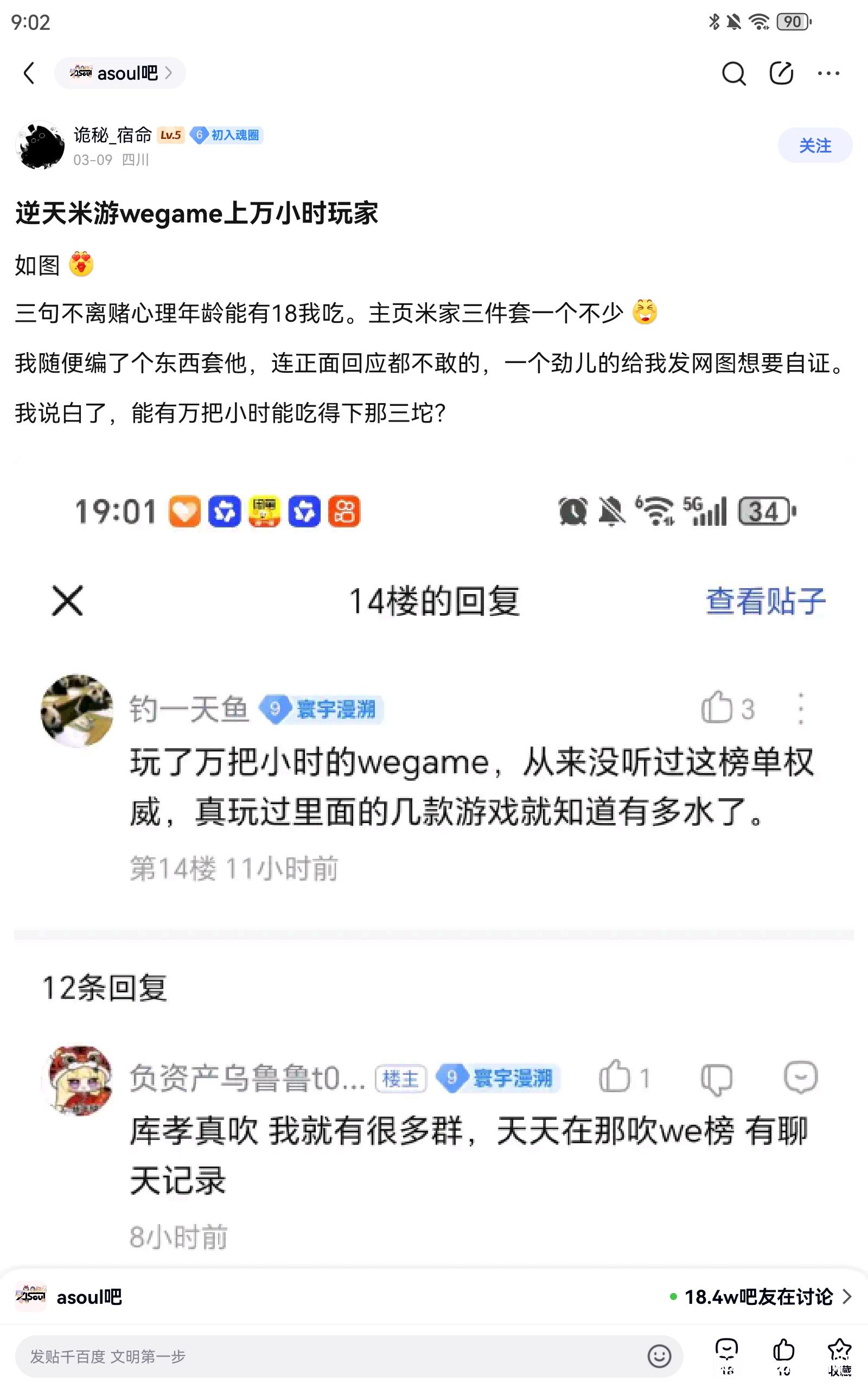This screenshot has width=868, height=1389.
Task: Open the asoul吧 discussion bar with 18.4w吧友在讨论
Action: click(434, 1297)
